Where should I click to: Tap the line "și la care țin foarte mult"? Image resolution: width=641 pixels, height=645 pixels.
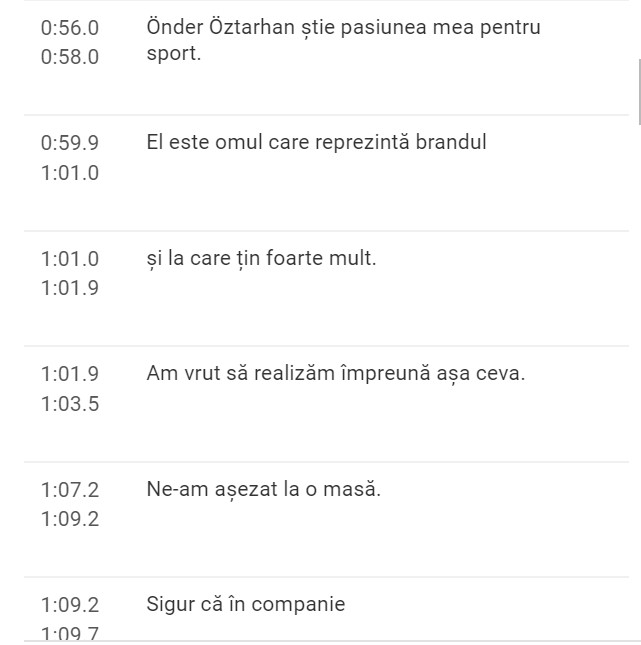pyautogui.click(x=261, y=259)
